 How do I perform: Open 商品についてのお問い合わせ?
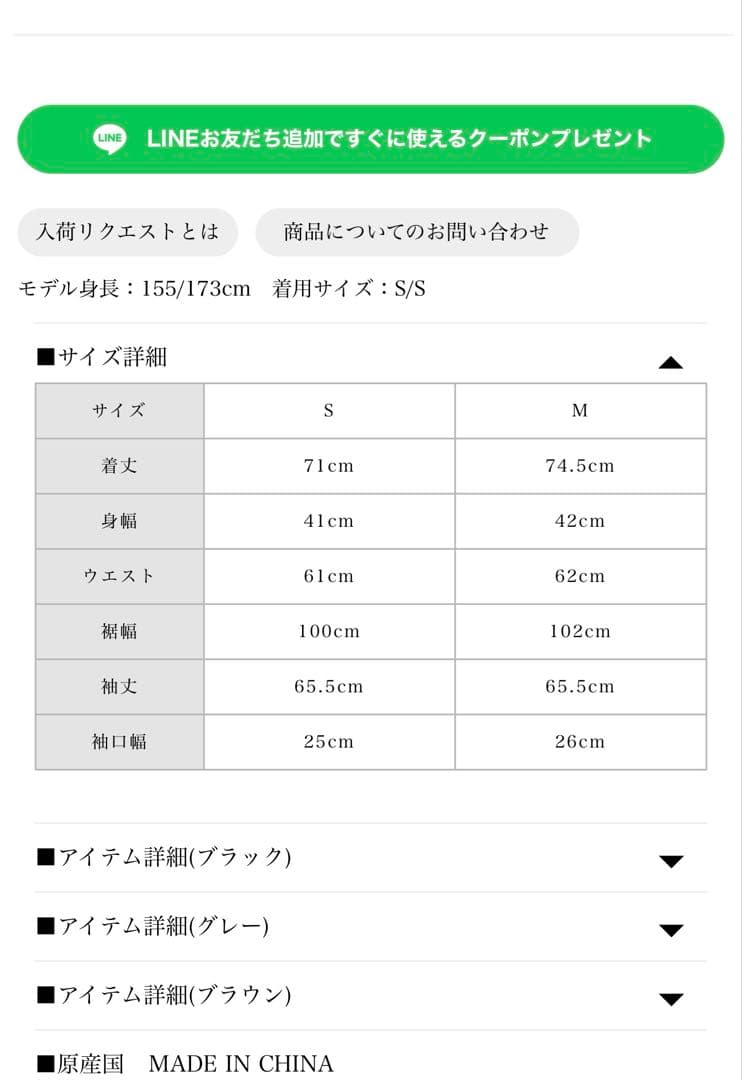pos(417,231)
